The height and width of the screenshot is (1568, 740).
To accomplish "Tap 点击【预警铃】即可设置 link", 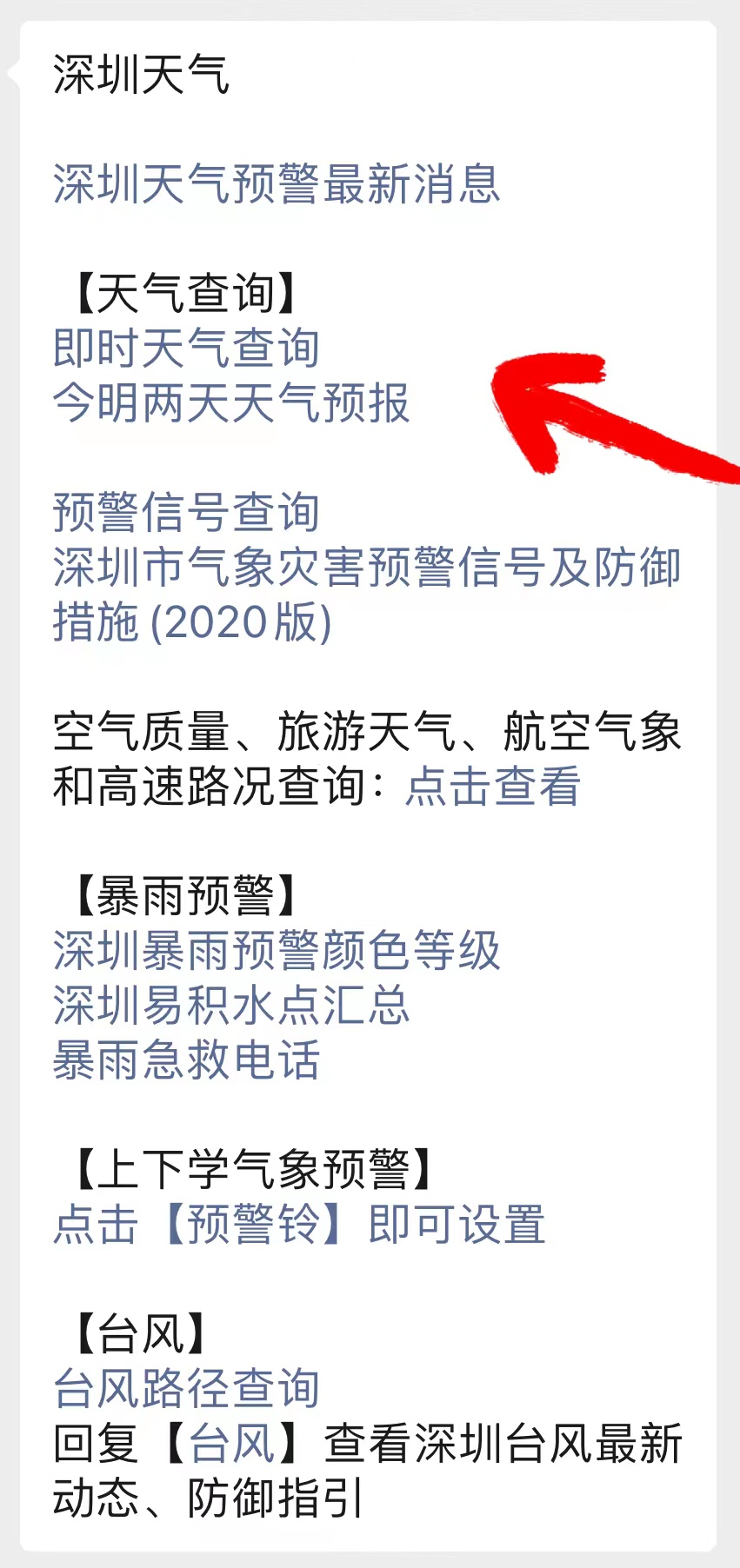I will [299, 1225].
